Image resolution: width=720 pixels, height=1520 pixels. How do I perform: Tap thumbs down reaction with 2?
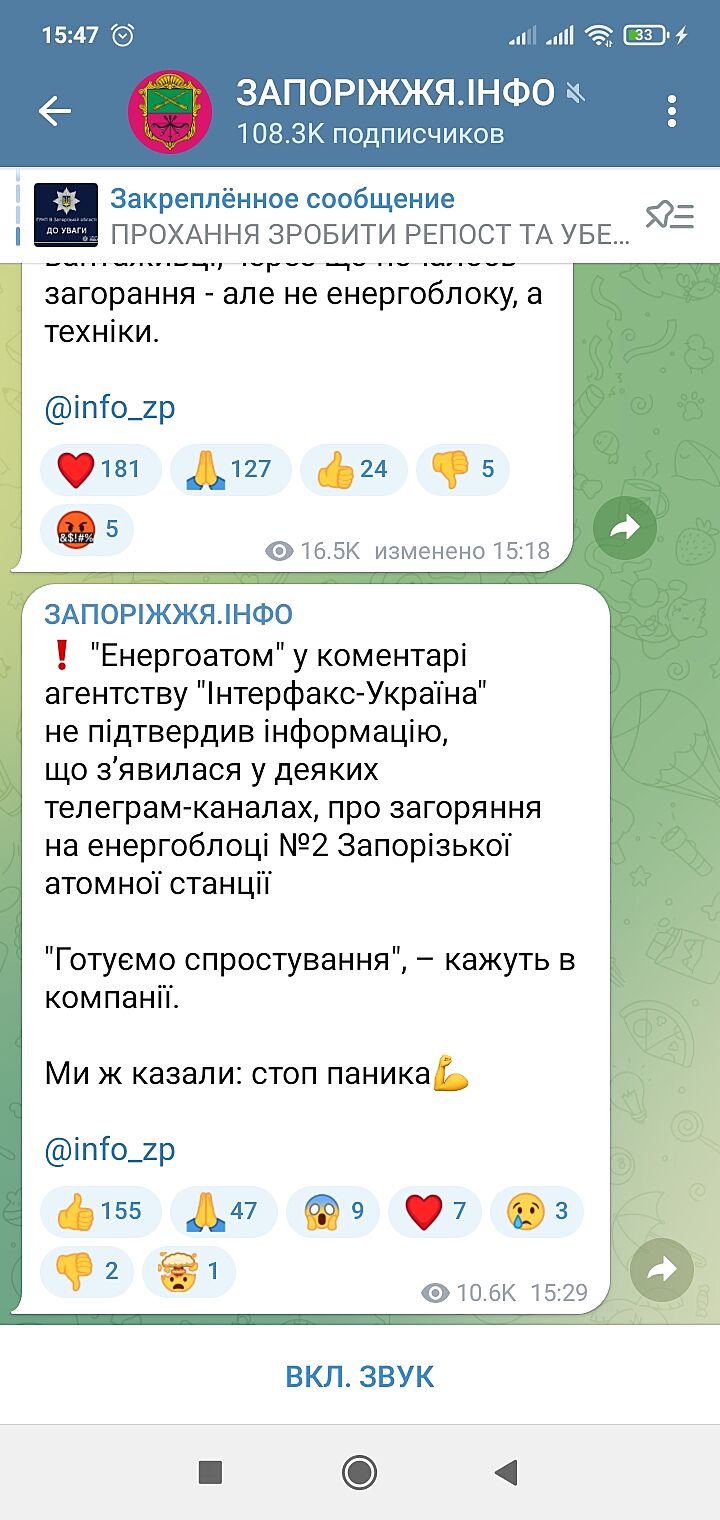[x=87, y=1271]
